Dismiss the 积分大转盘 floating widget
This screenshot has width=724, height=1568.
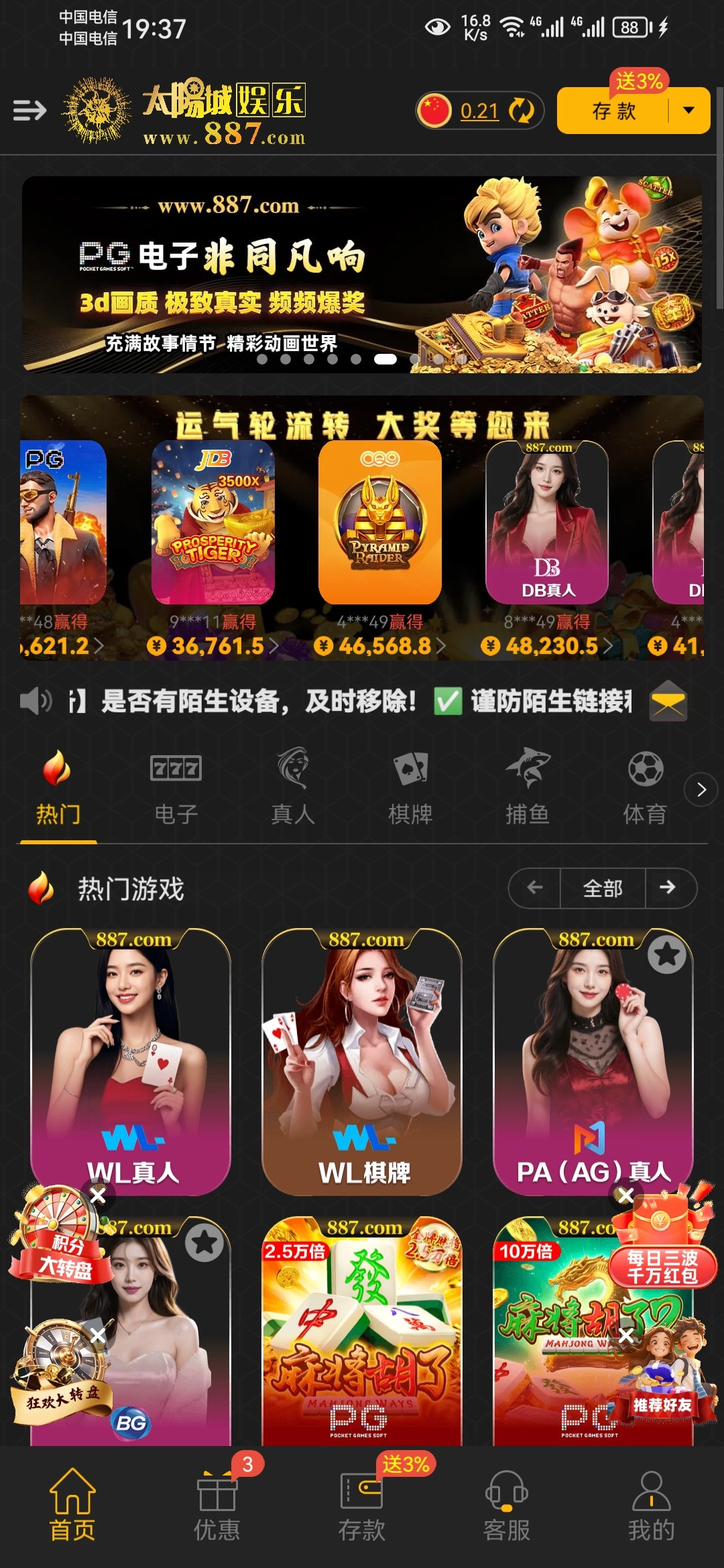98,1195
